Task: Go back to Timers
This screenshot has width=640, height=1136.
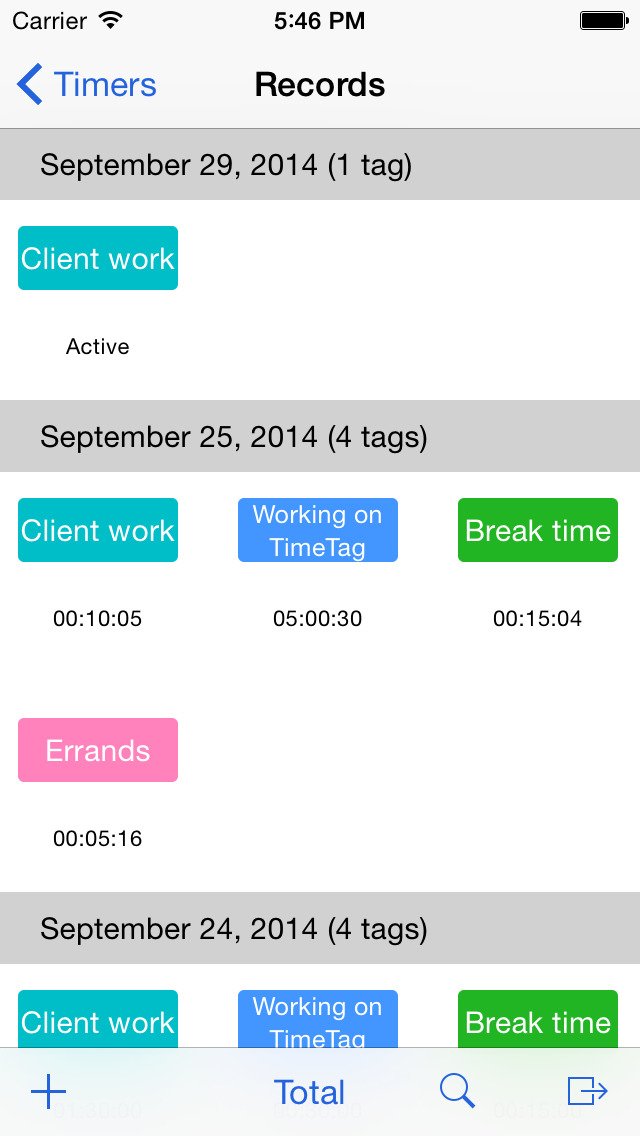Action: (x=87, y=85)
